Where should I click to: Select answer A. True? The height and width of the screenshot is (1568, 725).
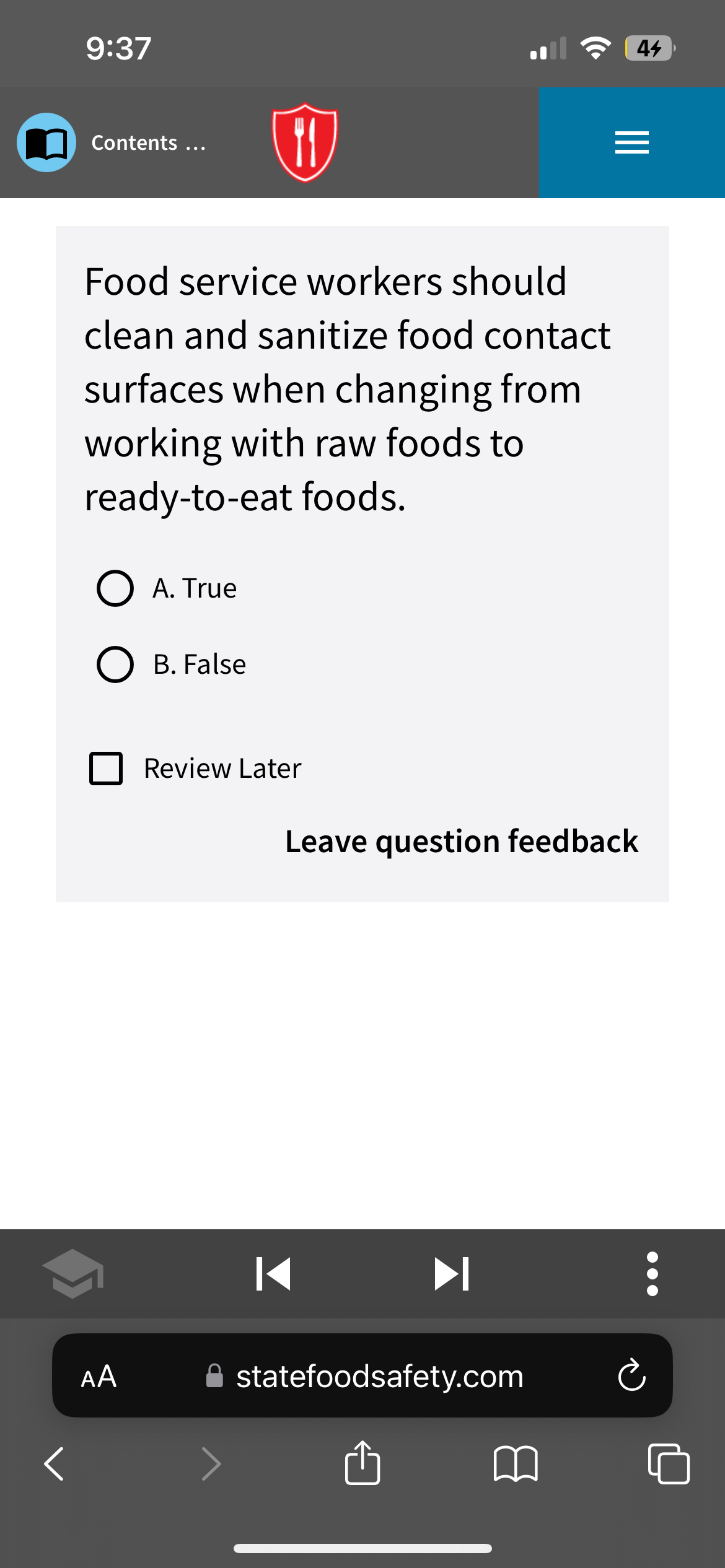[x=115, y=589]
